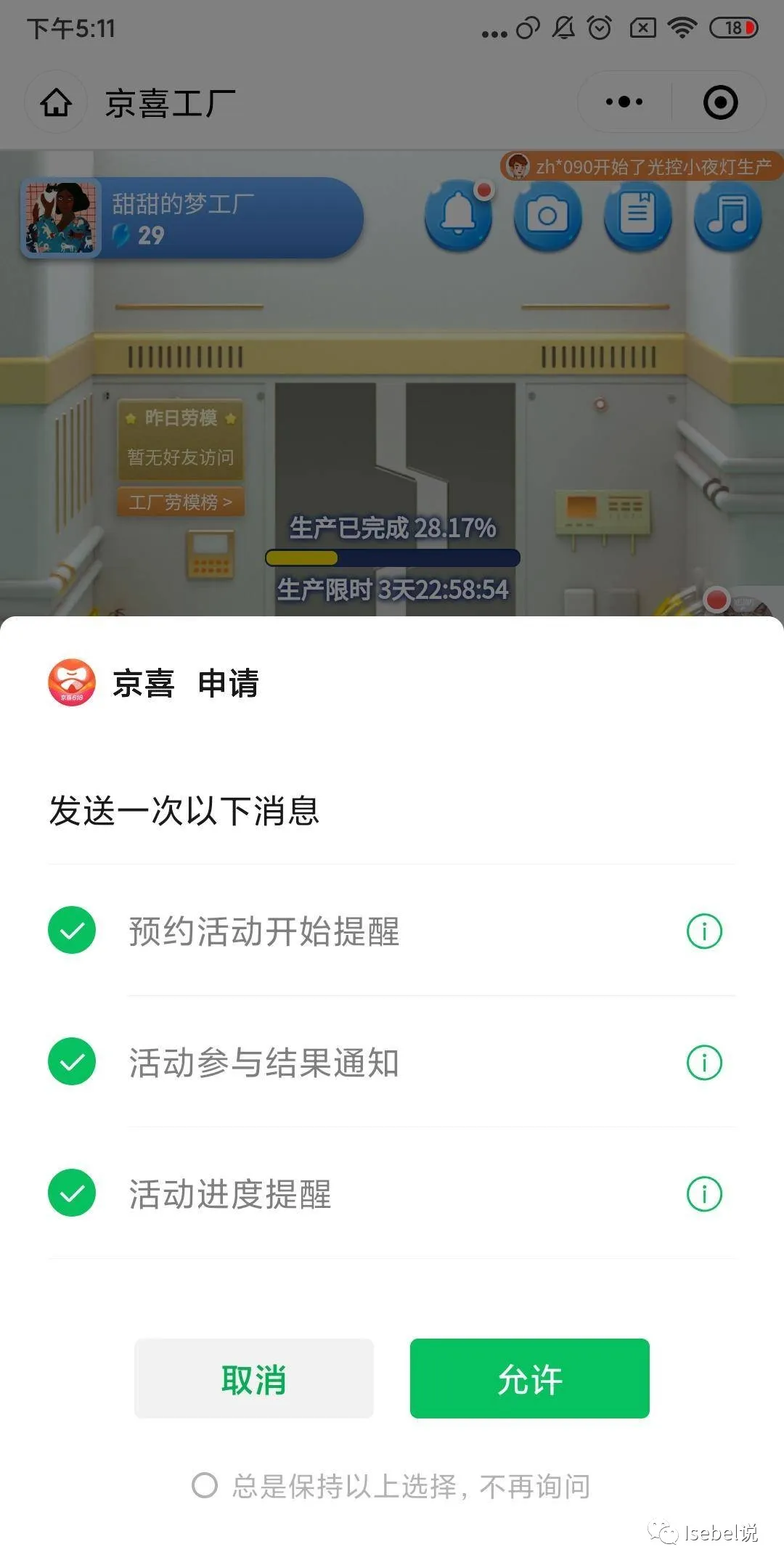Uncheck 活动参与结果通知
The height and width of the screenshot is (1568, 784).
(72, 1061)
